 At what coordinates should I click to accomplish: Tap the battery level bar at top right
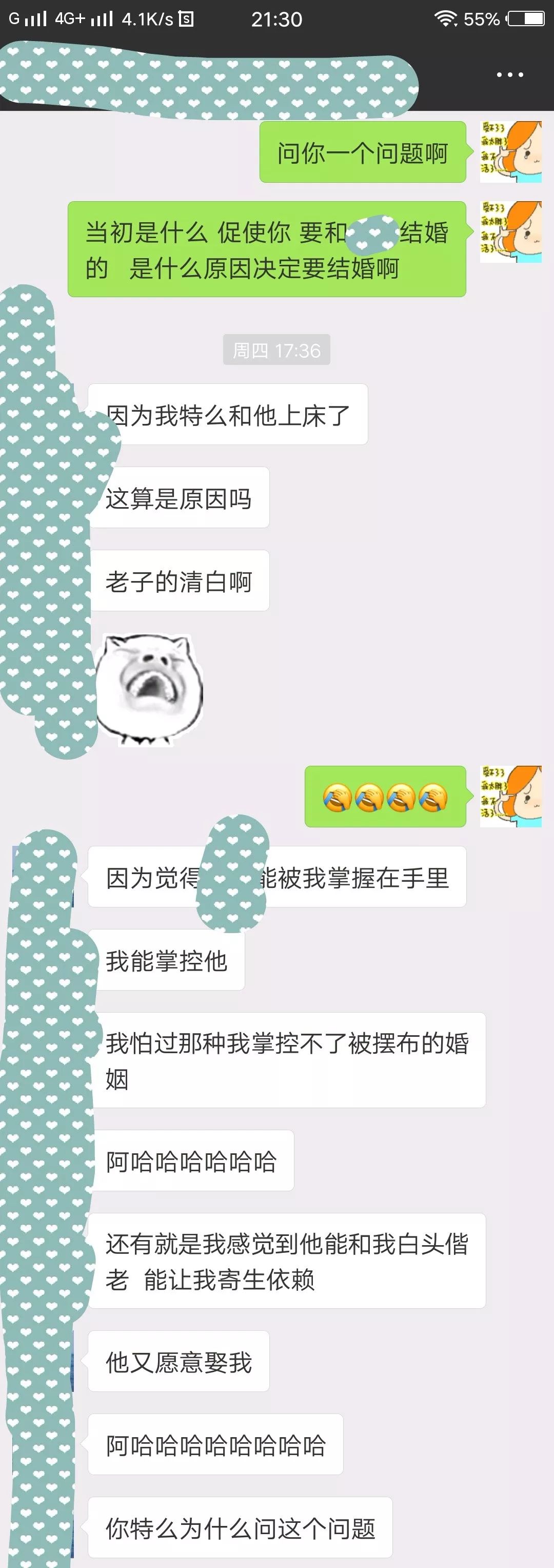pos(524,17)
